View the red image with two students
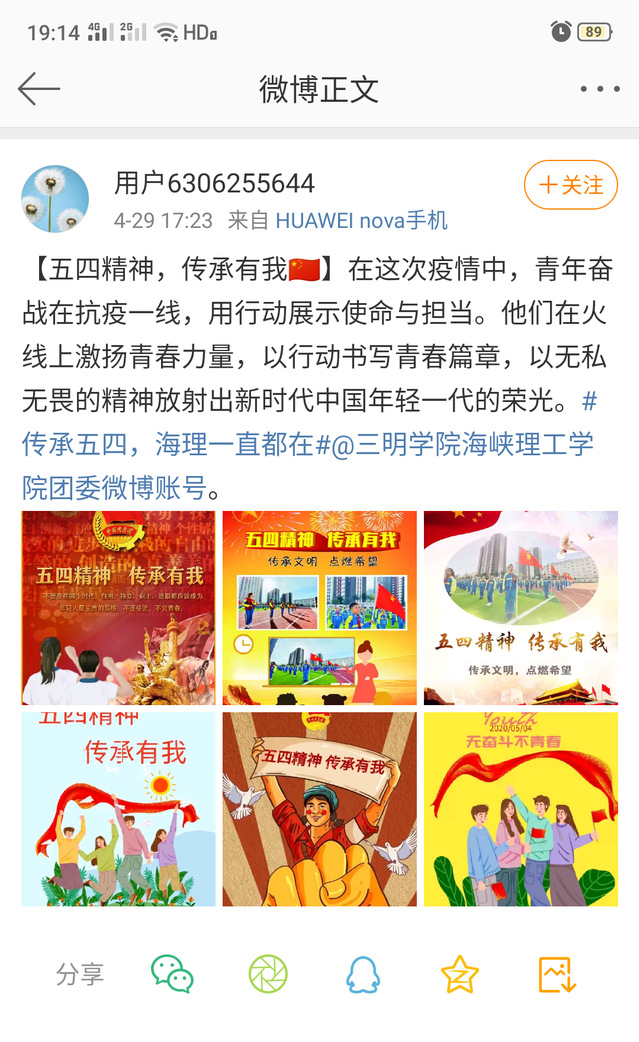Image resolution: width=639 pixels, height=1042 pixels. pyautogui.click(x=118, y=608)
